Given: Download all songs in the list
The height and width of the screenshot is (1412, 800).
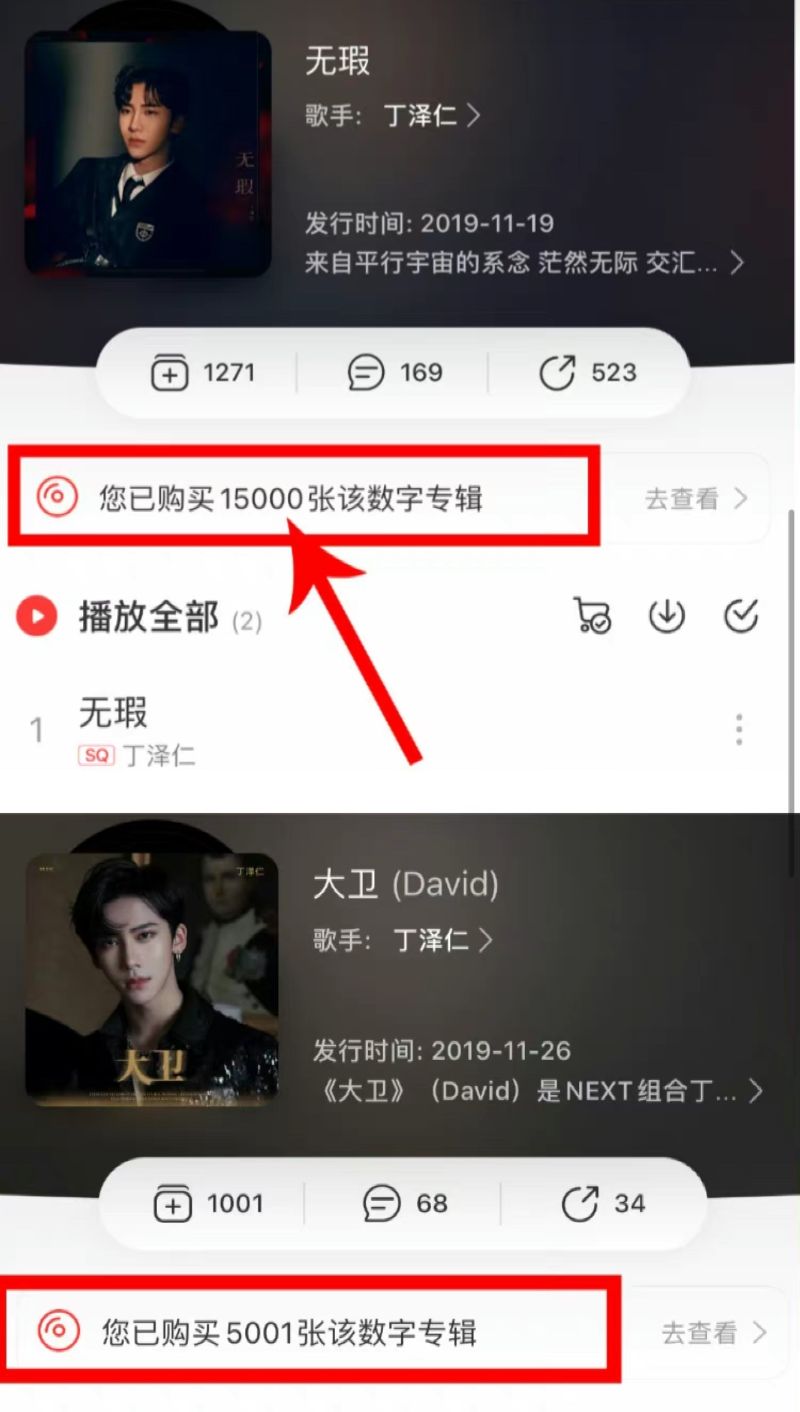Looking at the screenshot, I should click(x=666, y=616).
